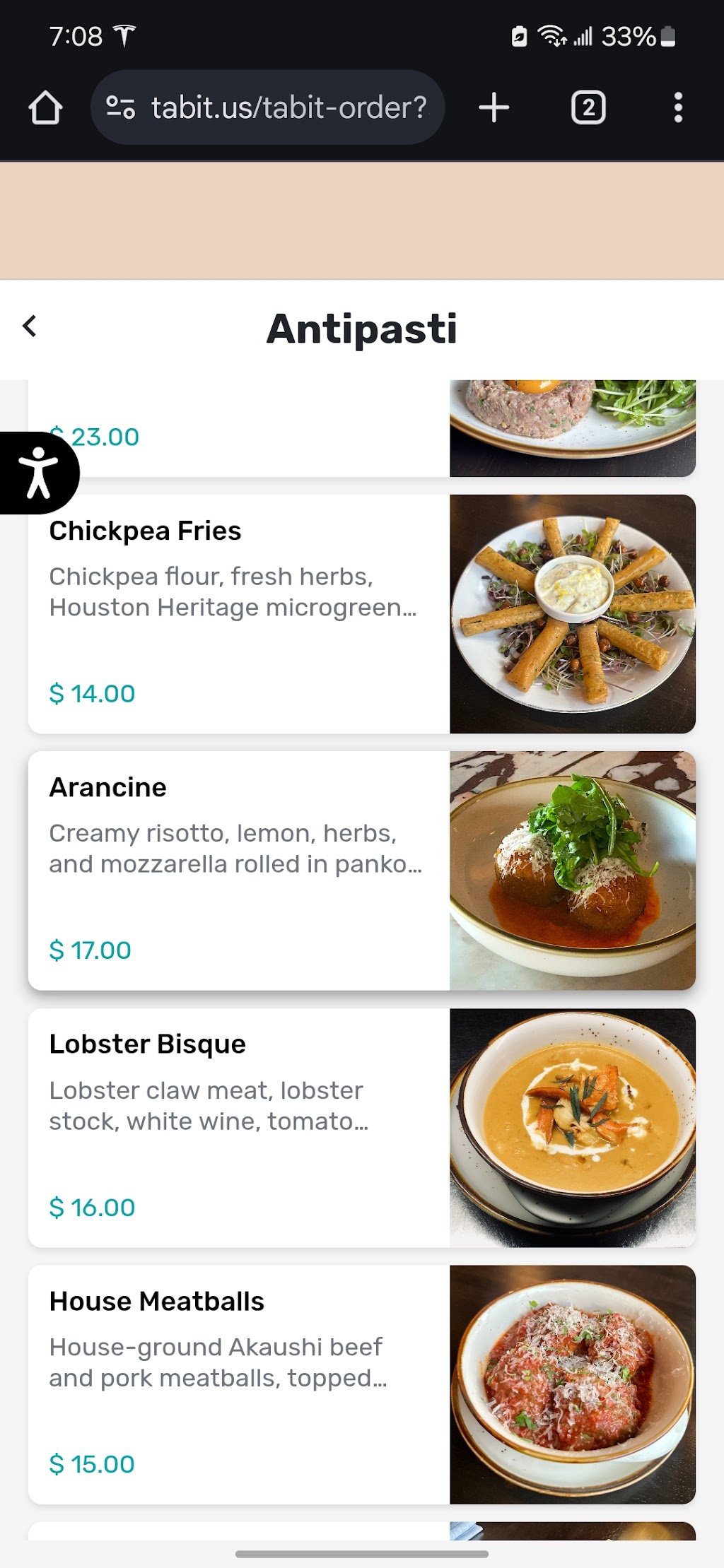724x1568 pixels.
Task: Open the browser overflow menu
Action: pos(678,107)
